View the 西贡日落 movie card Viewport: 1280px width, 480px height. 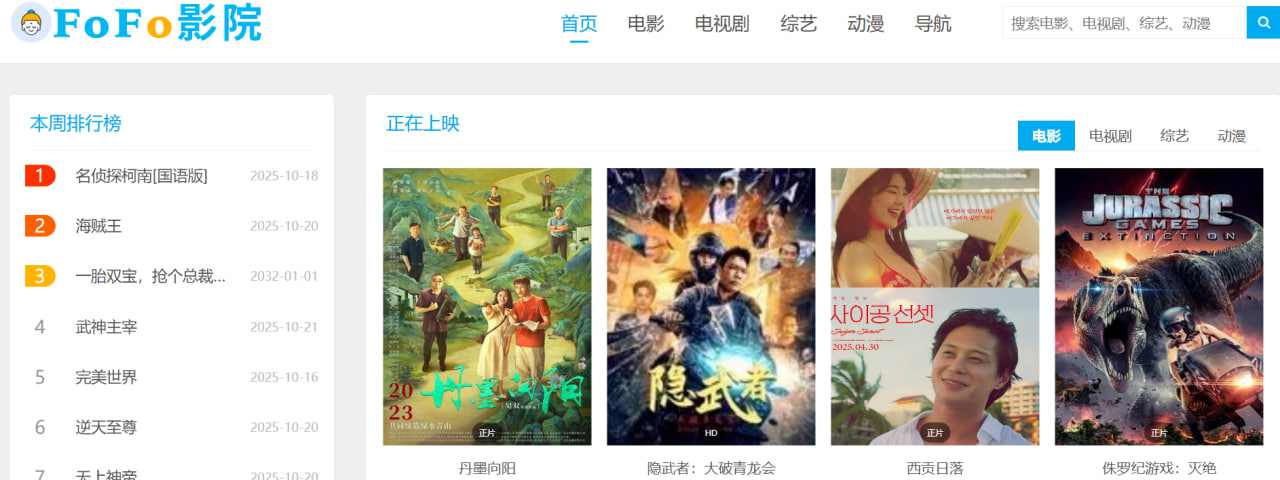(x=935, y=306)
